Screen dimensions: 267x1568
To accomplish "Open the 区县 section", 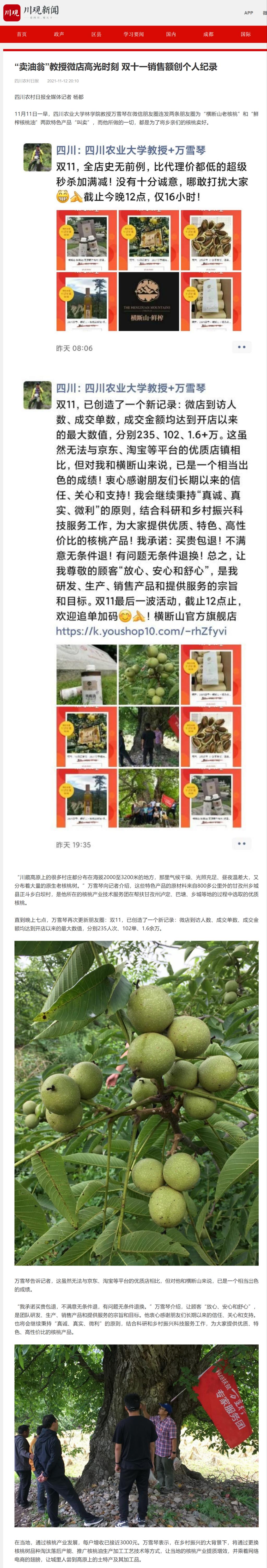I will pos(96,34).
